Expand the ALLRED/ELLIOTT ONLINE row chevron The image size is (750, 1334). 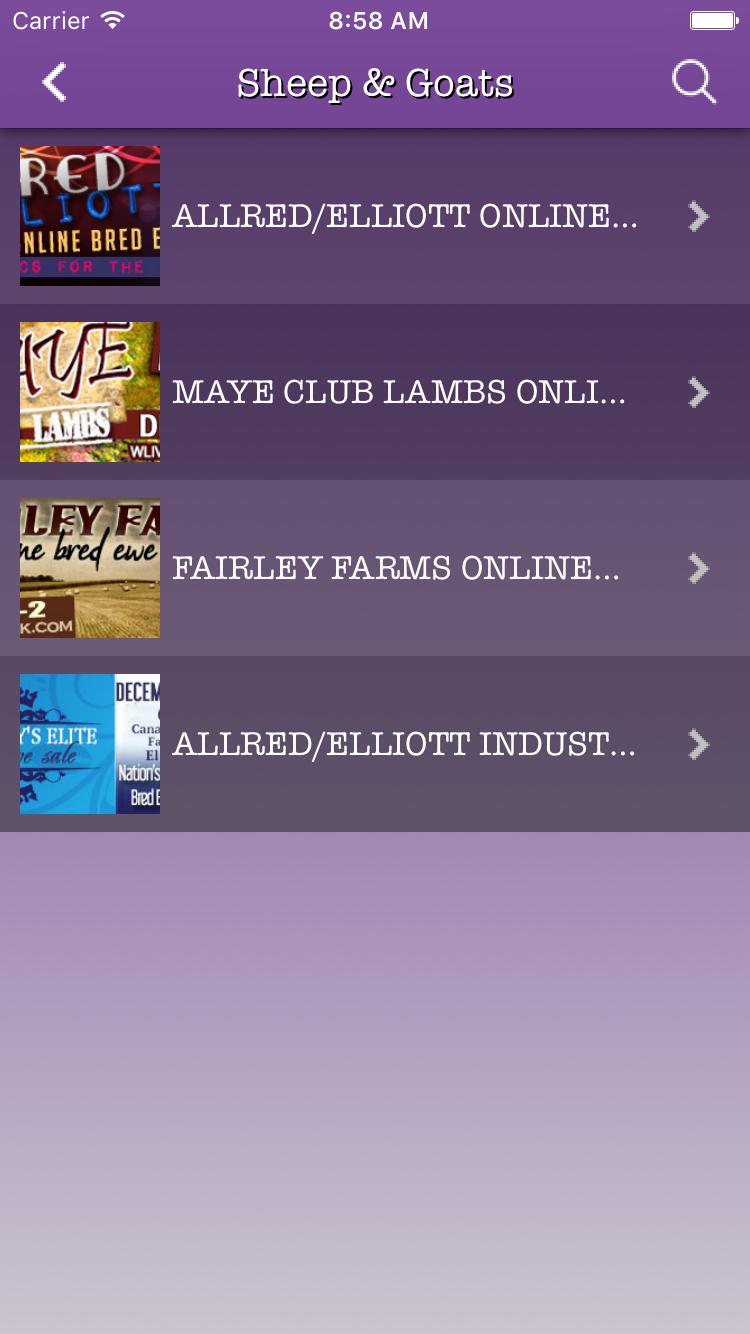click(x=698, y=216)
